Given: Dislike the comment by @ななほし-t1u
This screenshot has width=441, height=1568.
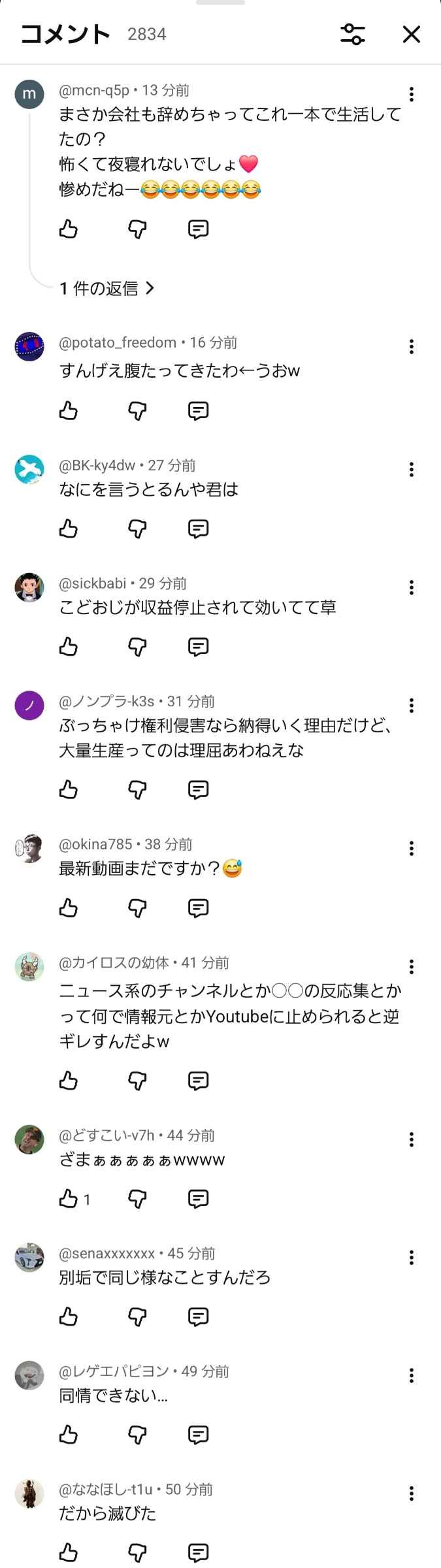Looking at the screenshot, I should pos(137,1552).
